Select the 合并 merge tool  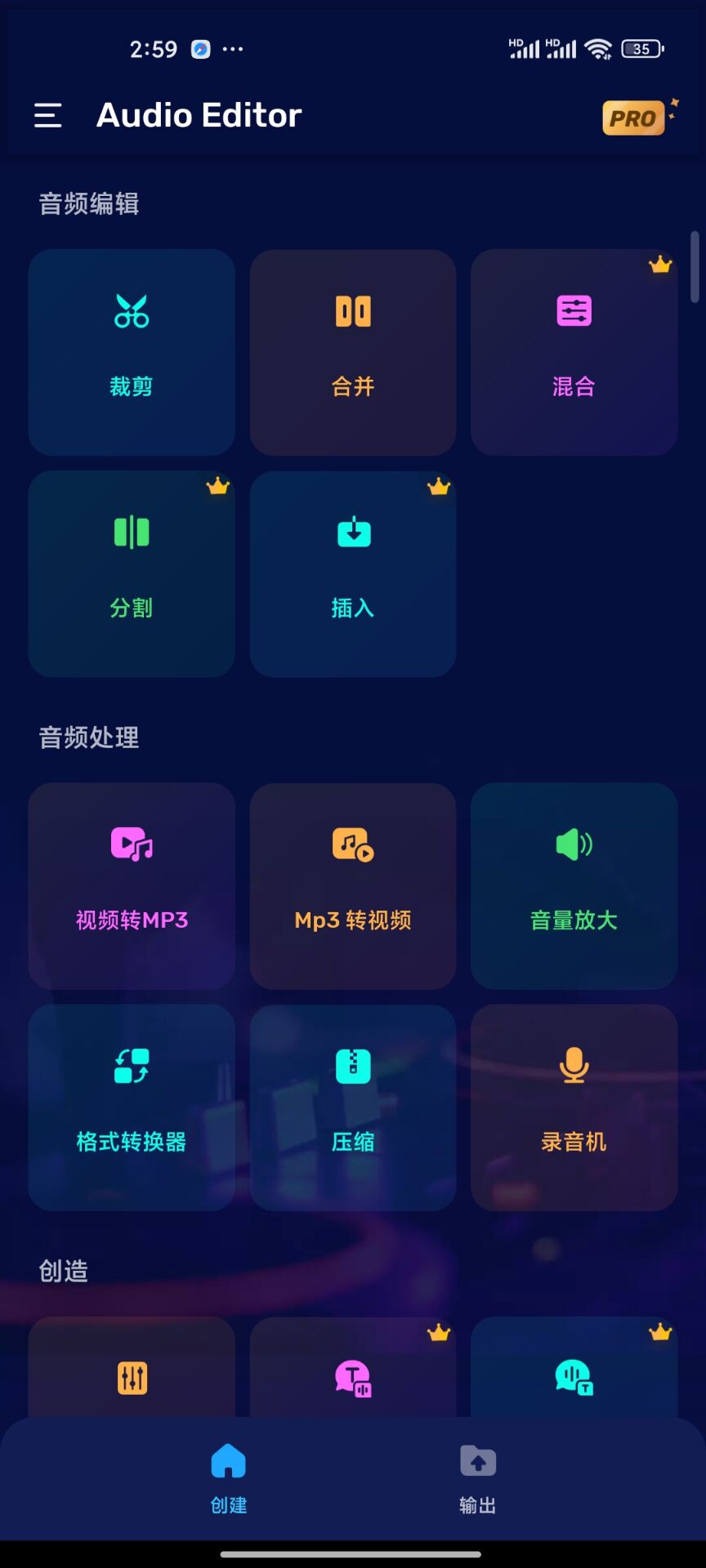(353, 352)
